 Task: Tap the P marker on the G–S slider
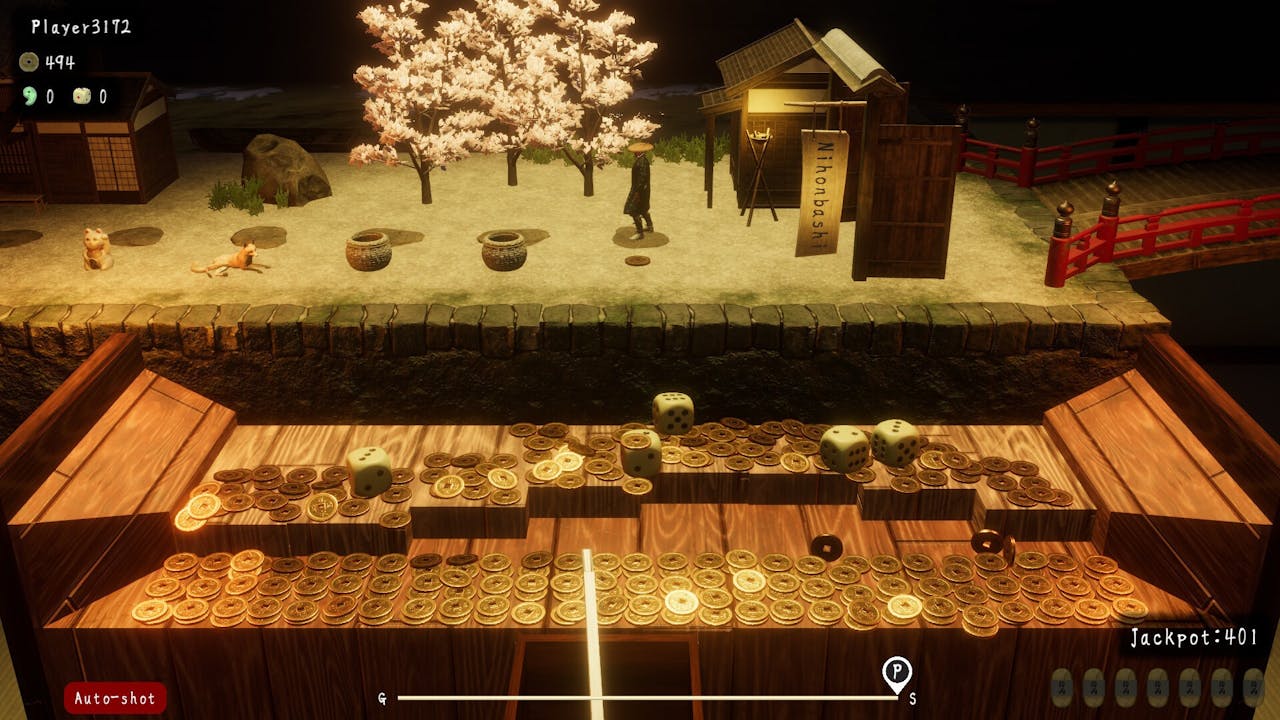(896, 671)
